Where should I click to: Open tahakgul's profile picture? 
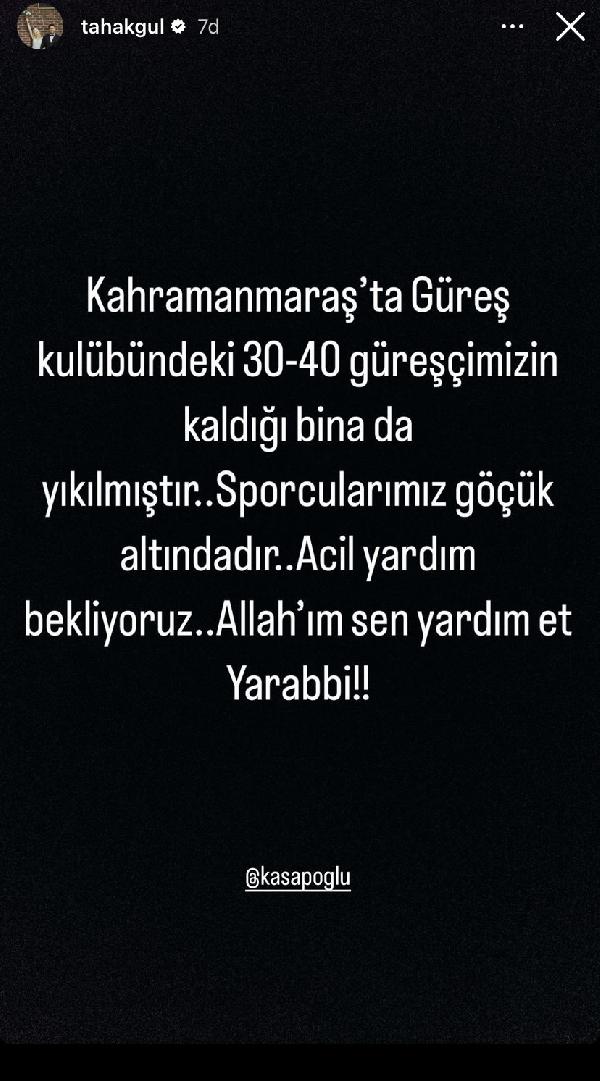tap(40, 27)
